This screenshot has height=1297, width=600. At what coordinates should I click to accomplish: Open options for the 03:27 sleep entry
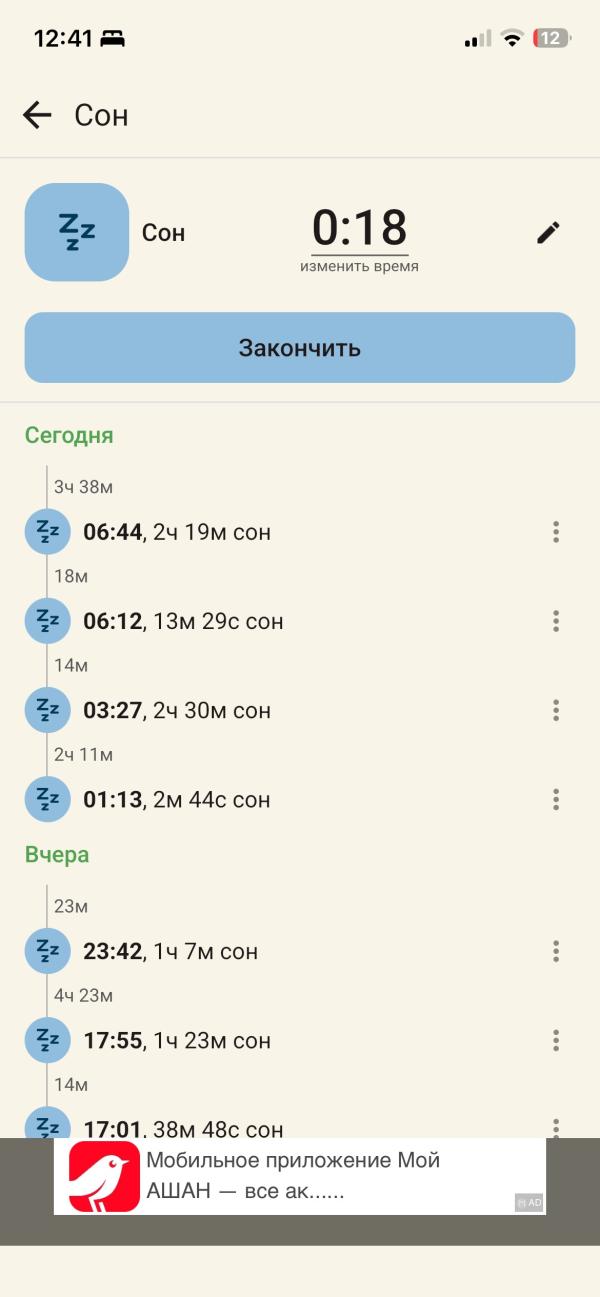point(556,710)
